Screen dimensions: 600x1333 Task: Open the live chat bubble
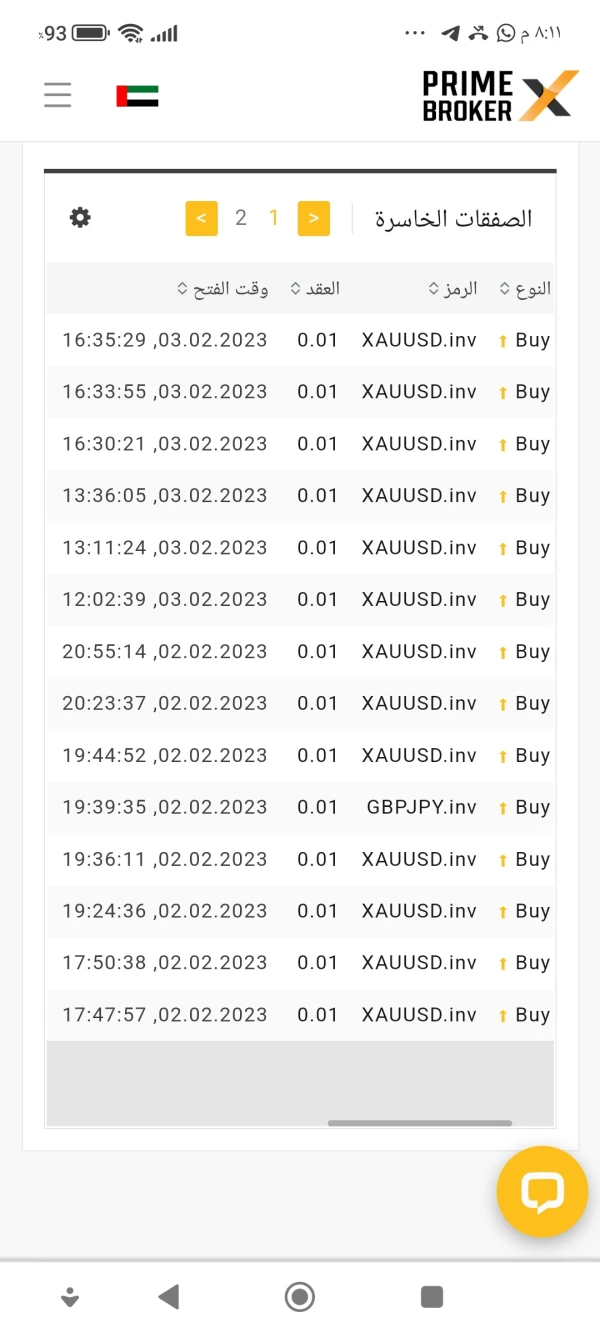coord(542,1191)
